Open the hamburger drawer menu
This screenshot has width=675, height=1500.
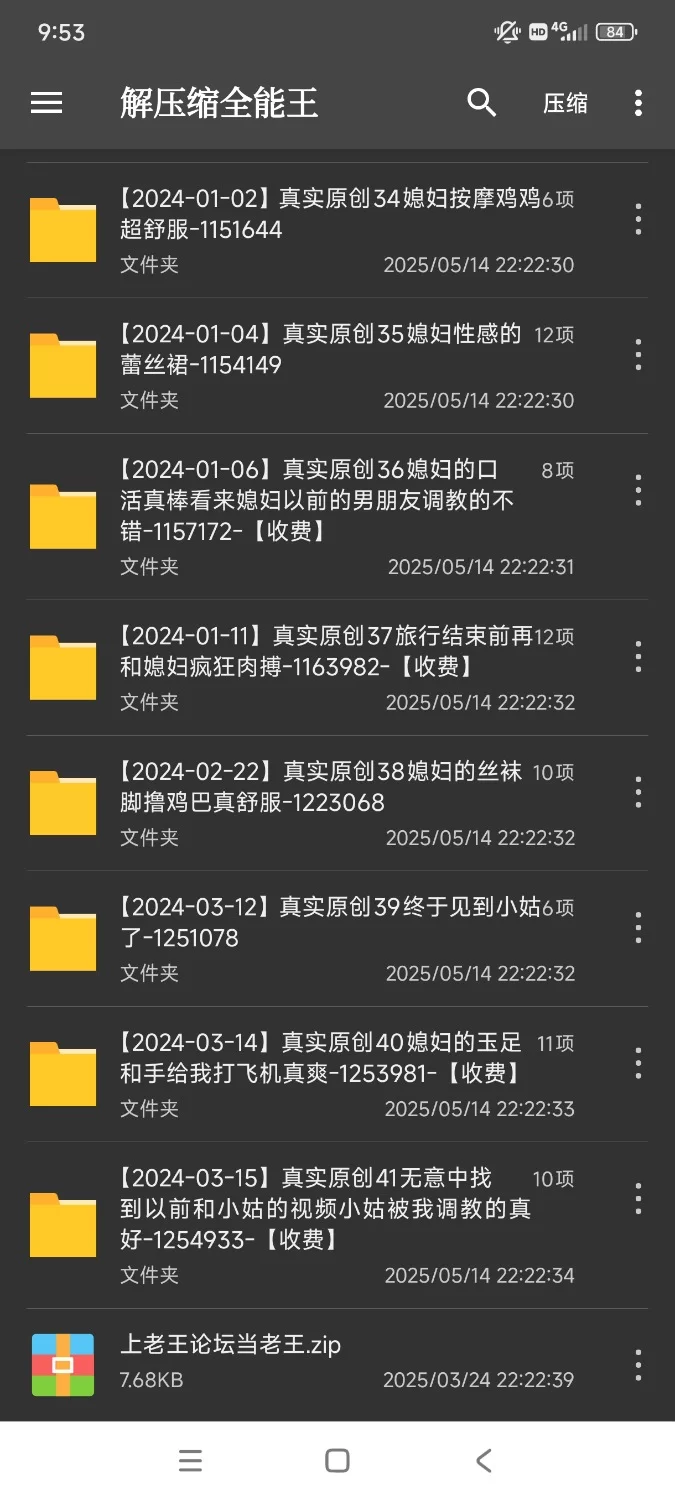click(x=47, y=103)
